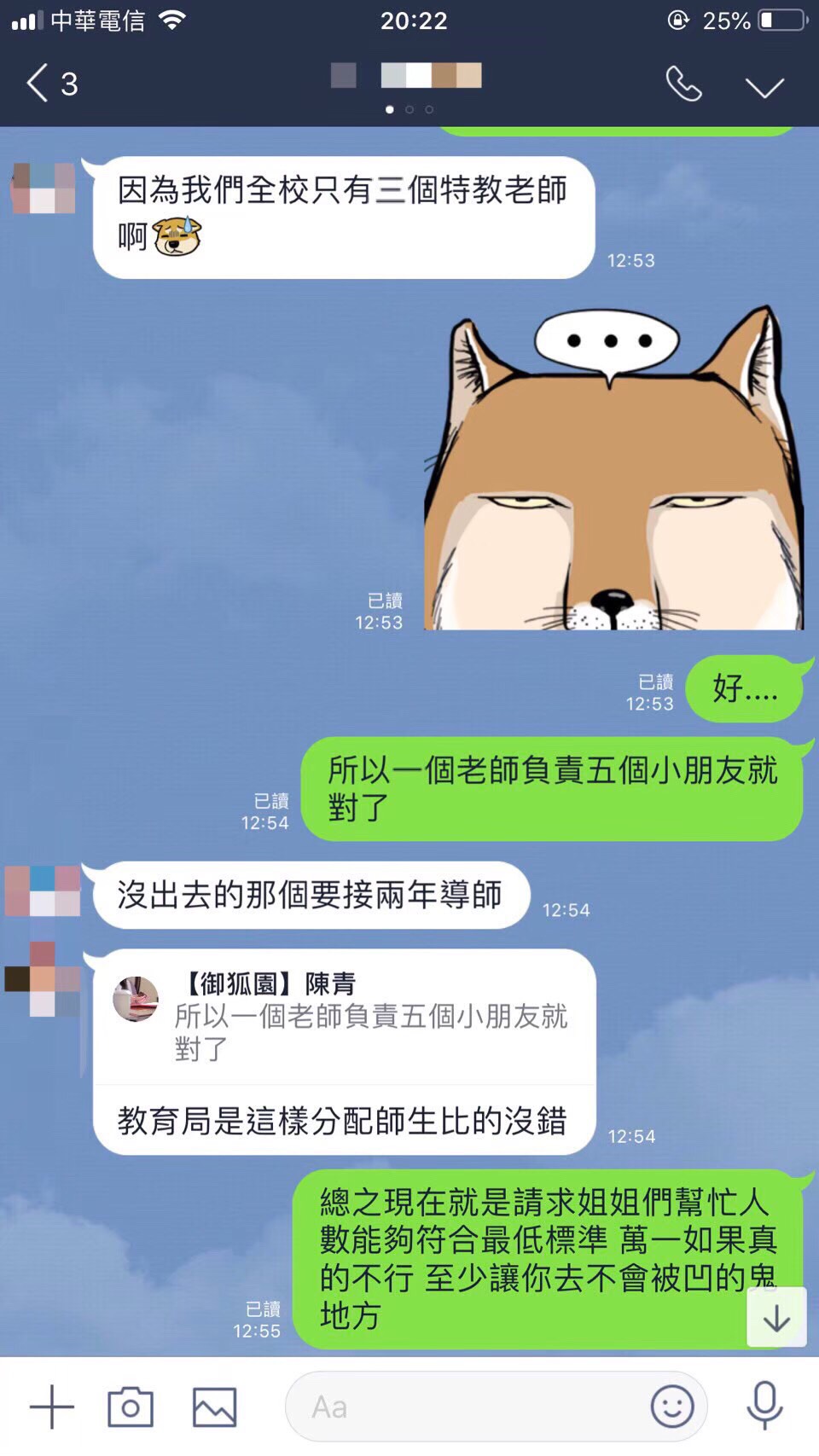The height and width of the screenshot is (1456, 819).
Task: Open profile of sender of 教育局是這樣分配師生比的沒錯
Action: (x=43, y=979)
